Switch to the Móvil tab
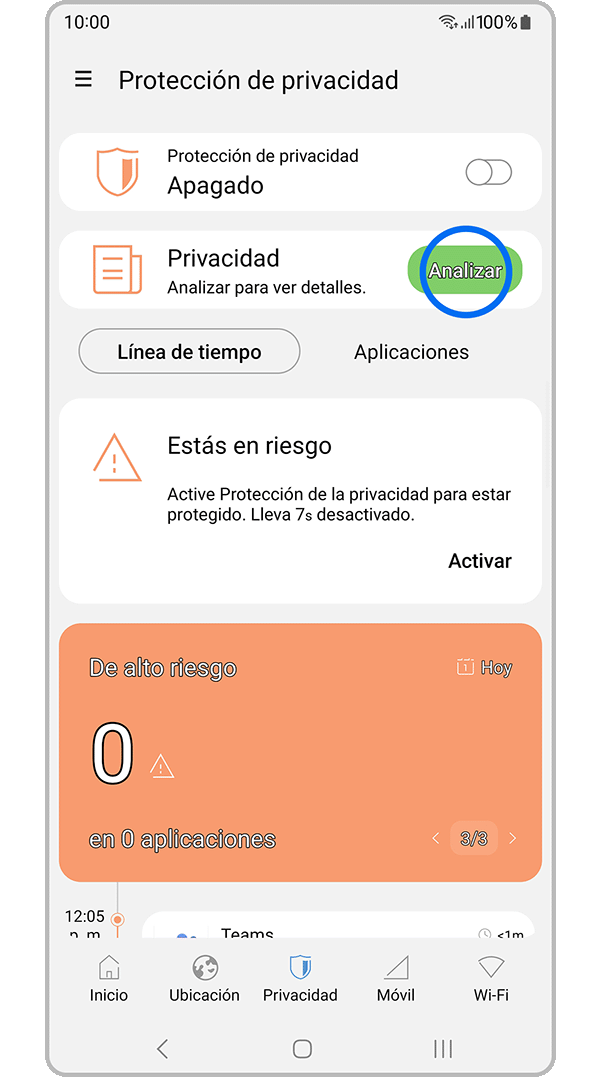The height and width of the screenshot is (1077, 600). [x=396, y=978]
